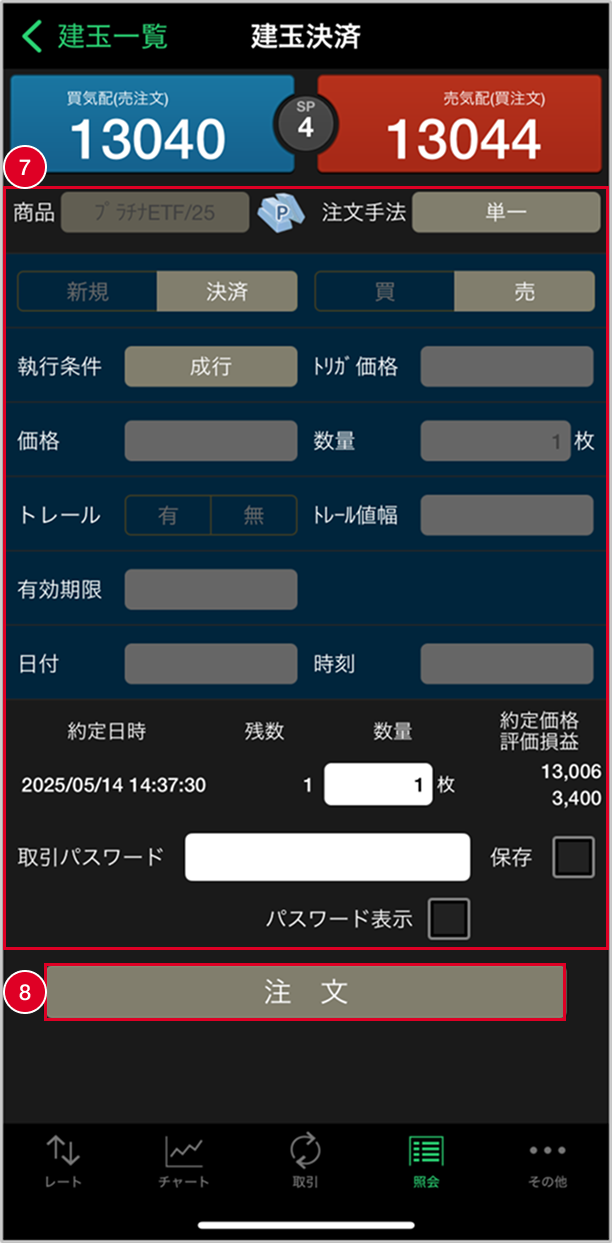Enable パスワード表示 checkbox
612x1243 pixels.
tap(449, 919)
